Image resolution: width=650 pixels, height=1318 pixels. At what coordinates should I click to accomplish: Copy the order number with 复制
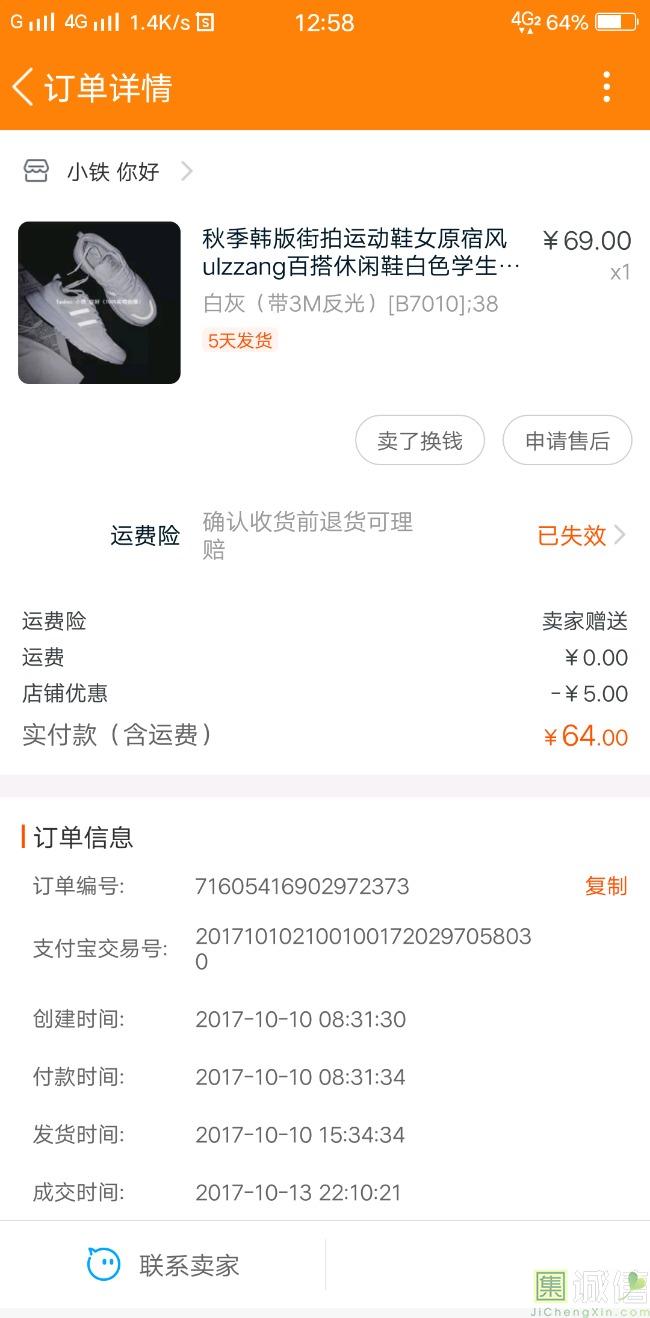tap(605, 886)
